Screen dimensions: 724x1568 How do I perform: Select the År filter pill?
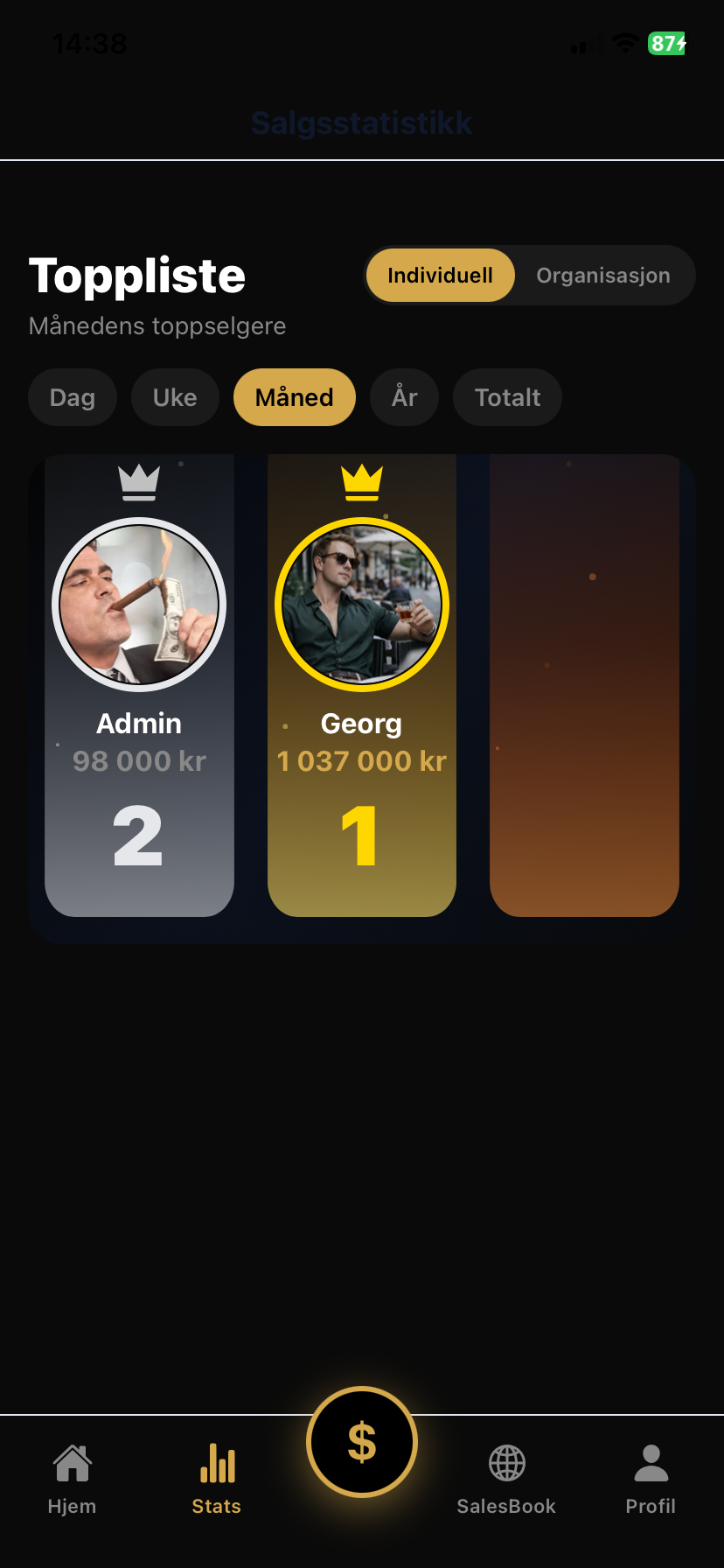[x=404, y=397]
